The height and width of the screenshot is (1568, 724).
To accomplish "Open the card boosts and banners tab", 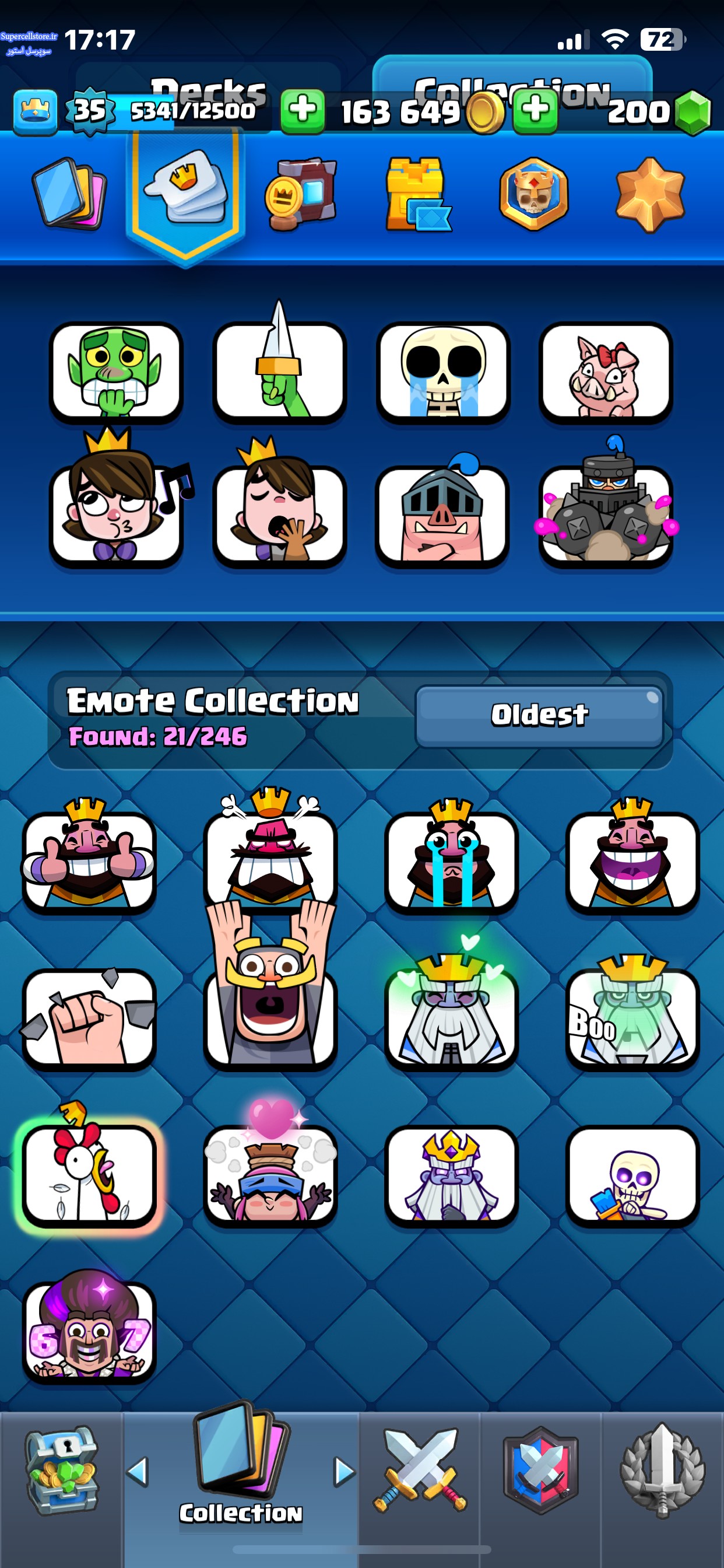I will pos(300,194).
